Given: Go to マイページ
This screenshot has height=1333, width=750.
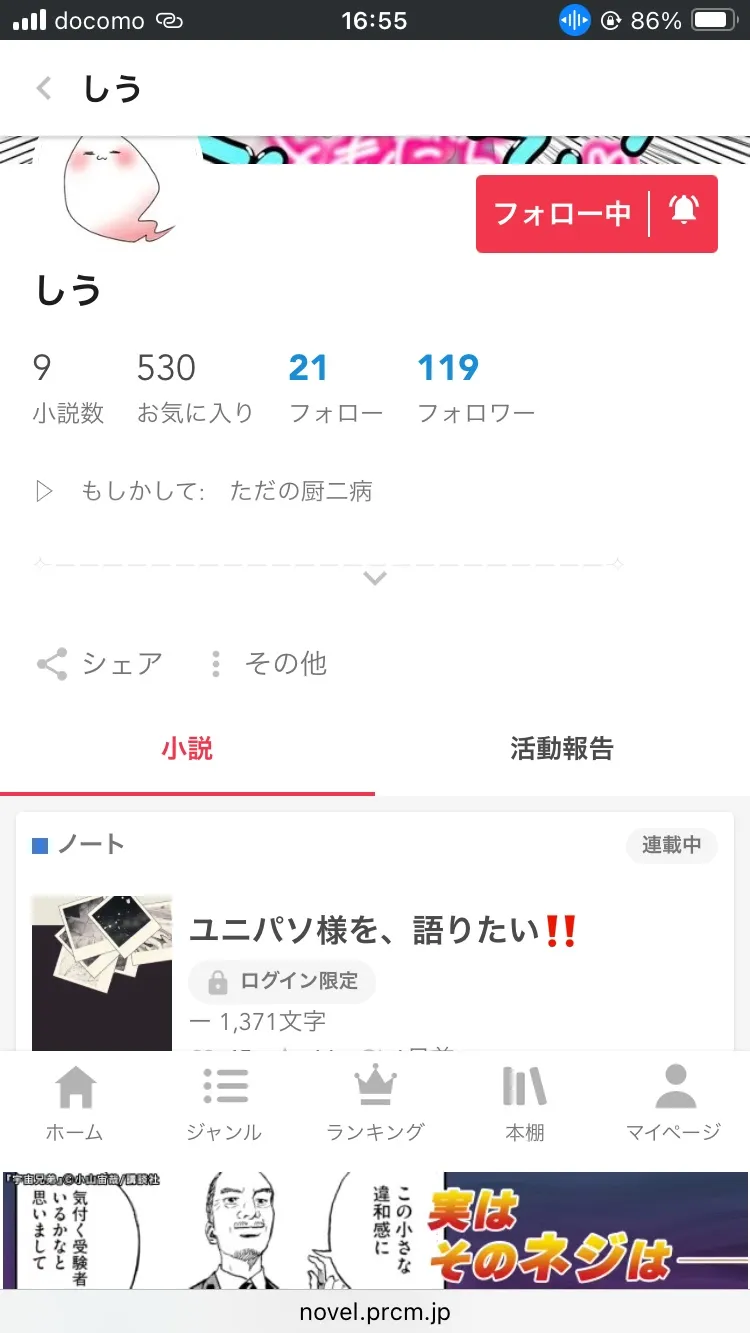Looking at the screenshot, I should coord(674,1103).
